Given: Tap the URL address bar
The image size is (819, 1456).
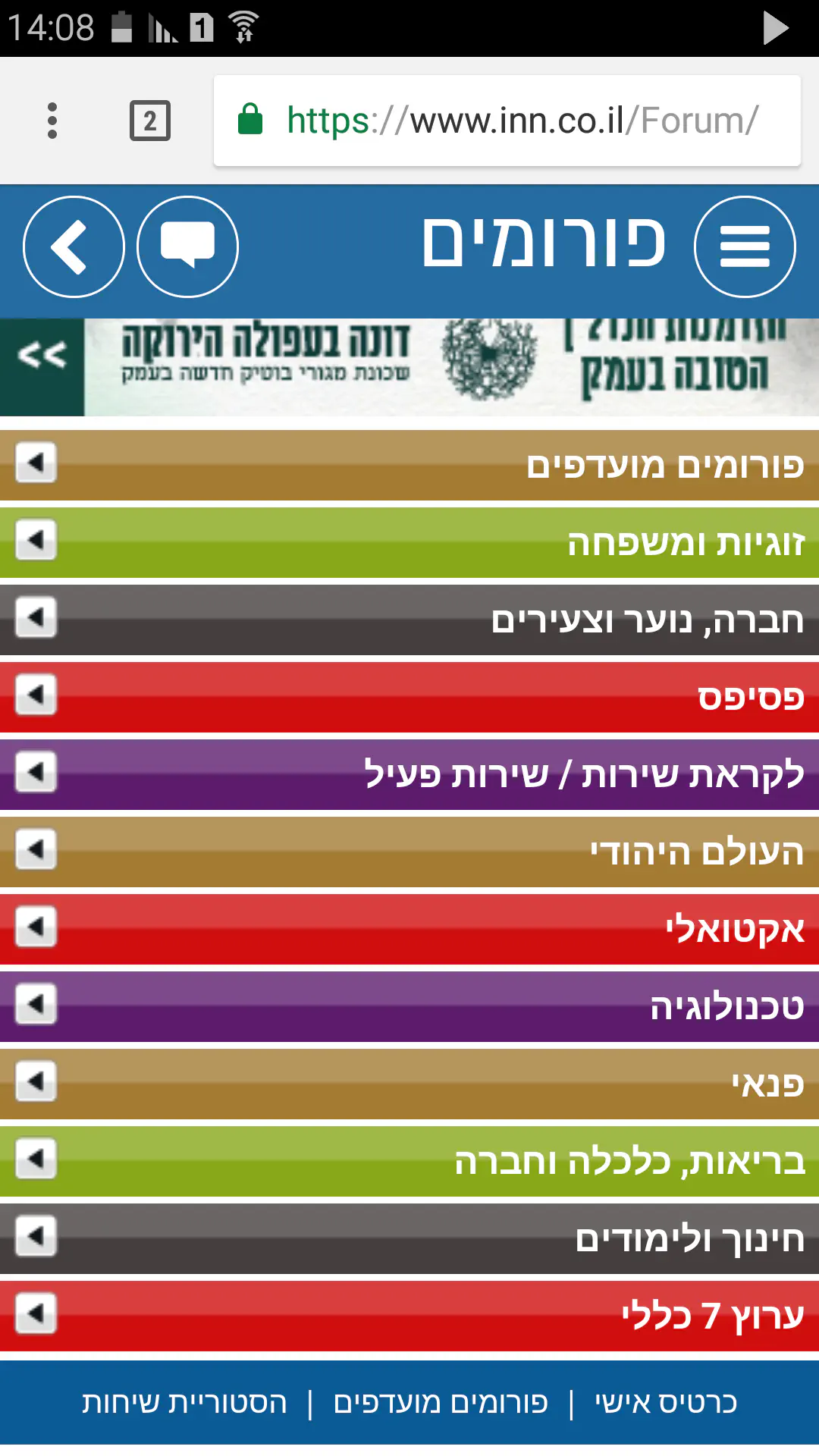Looking at the screenshot, I should pos(507,121).
